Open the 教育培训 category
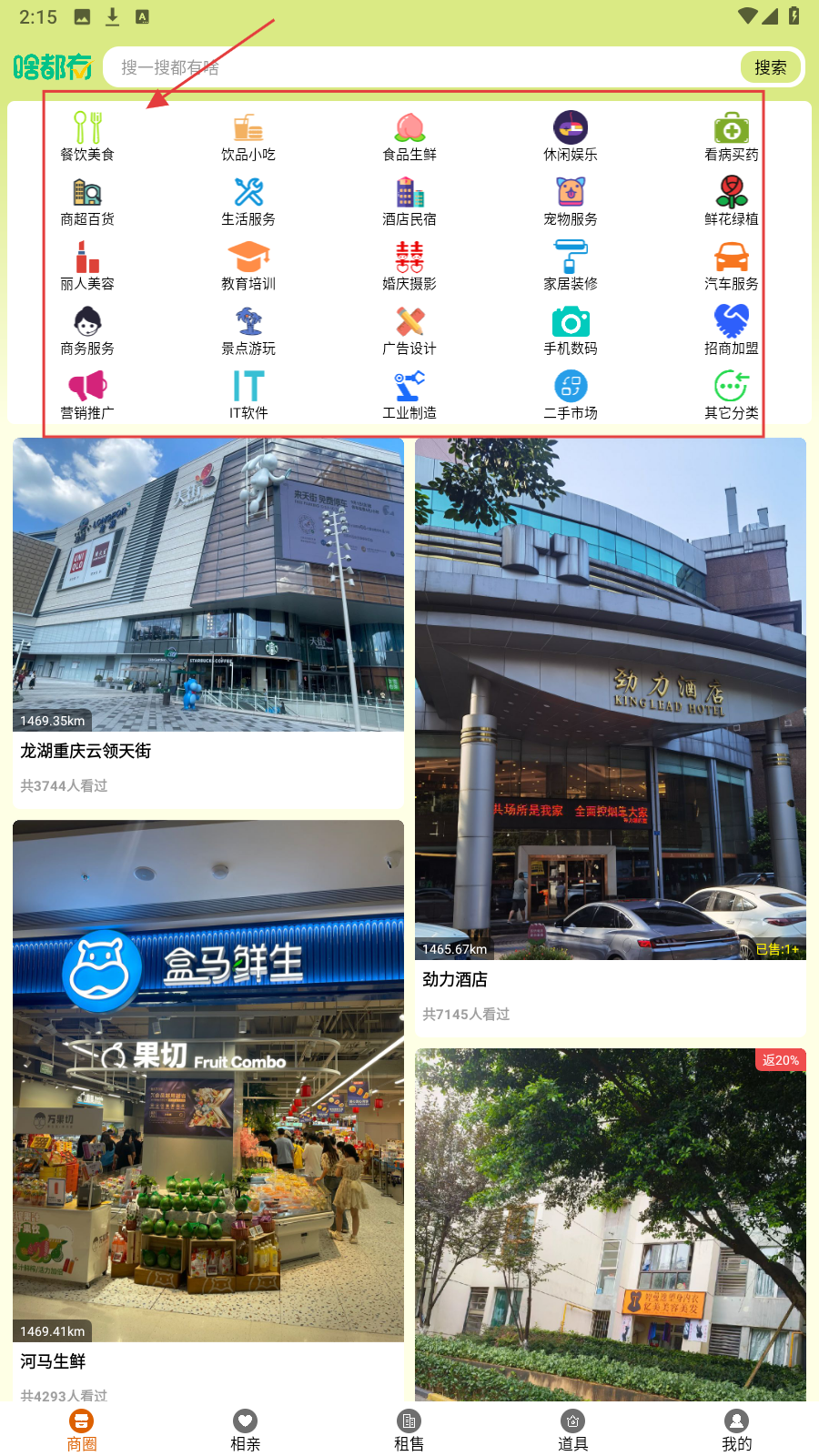This screenshot has height=1456, width=819. tap(248, 266)
